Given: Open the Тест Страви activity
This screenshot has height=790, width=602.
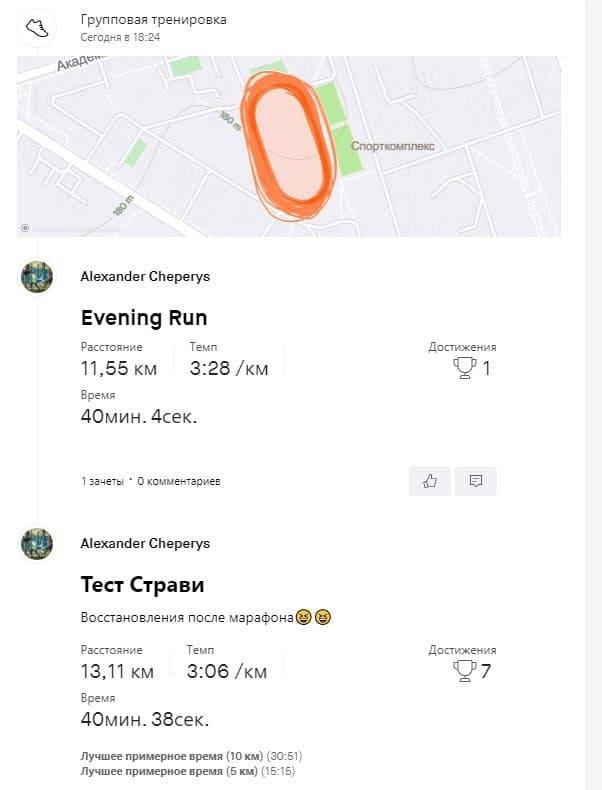Looking at the screenshot, I should [142, 585].
